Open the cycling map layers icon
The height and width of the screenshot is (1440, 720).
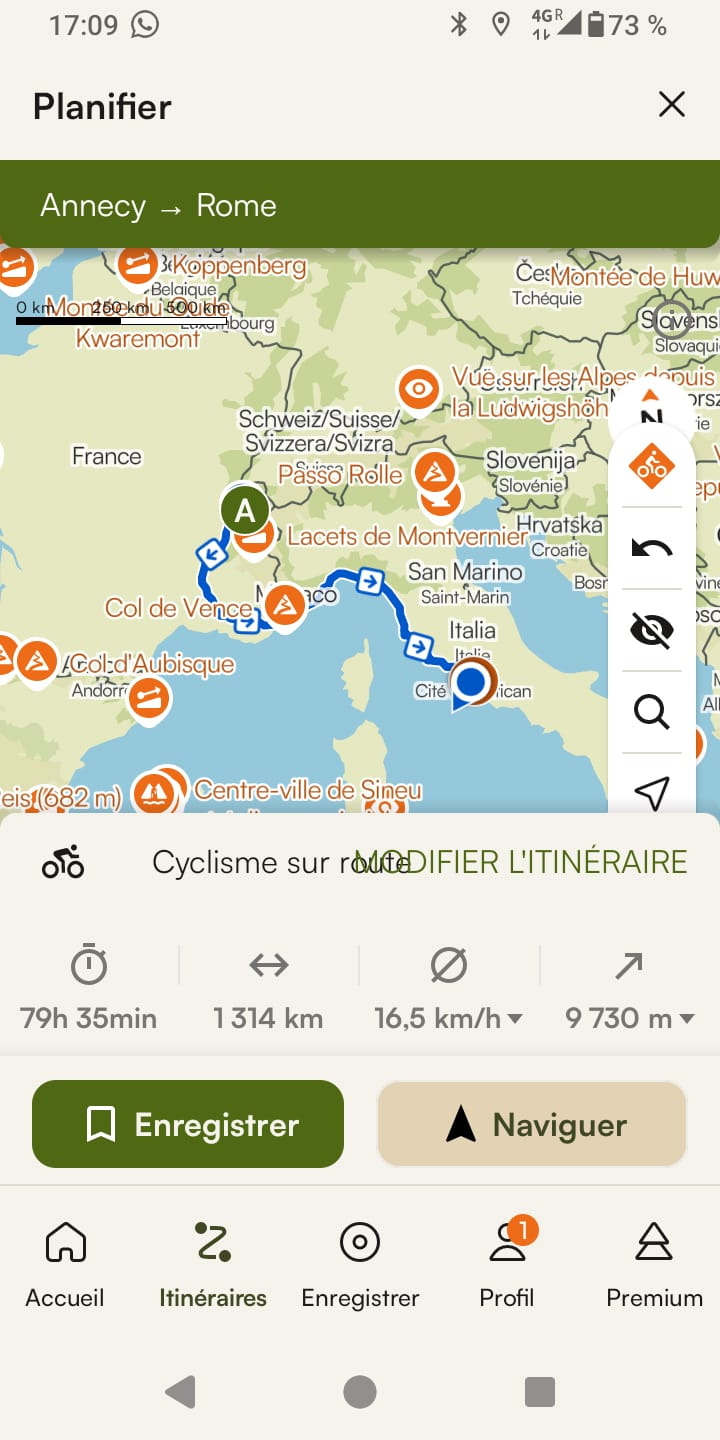click(651, 465)
